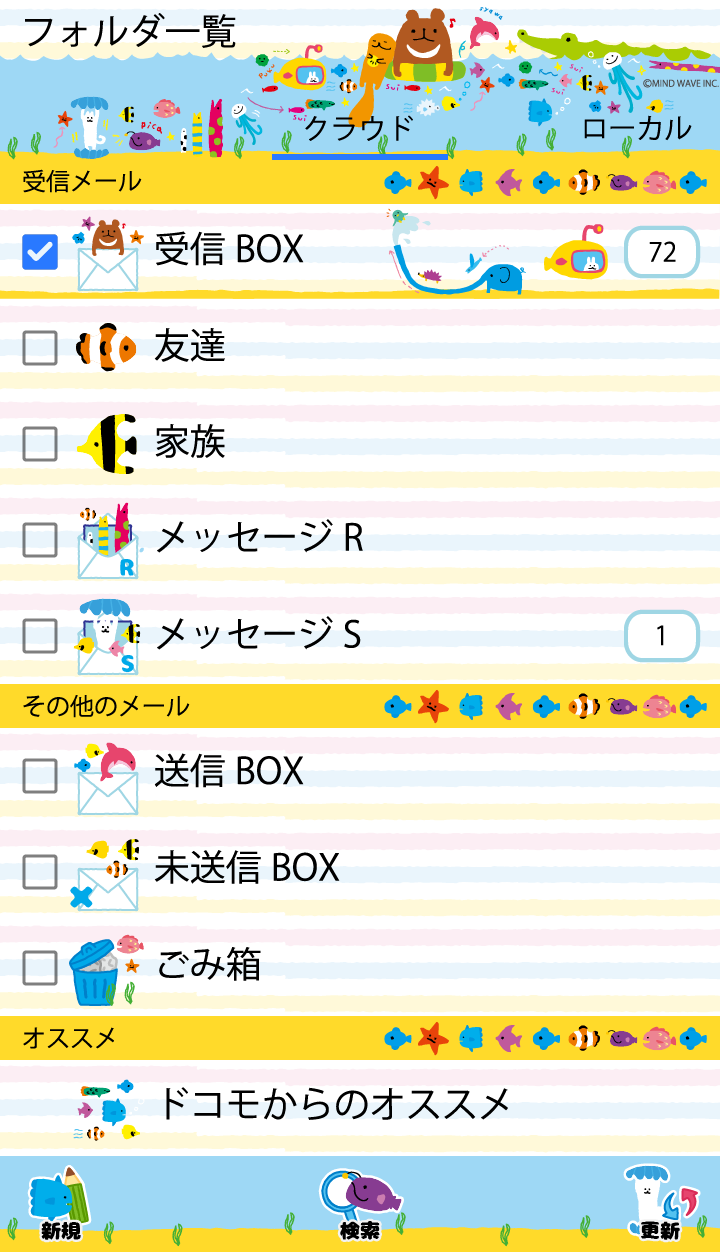Open the 未送信BOX folder

(x=248, y=869)
